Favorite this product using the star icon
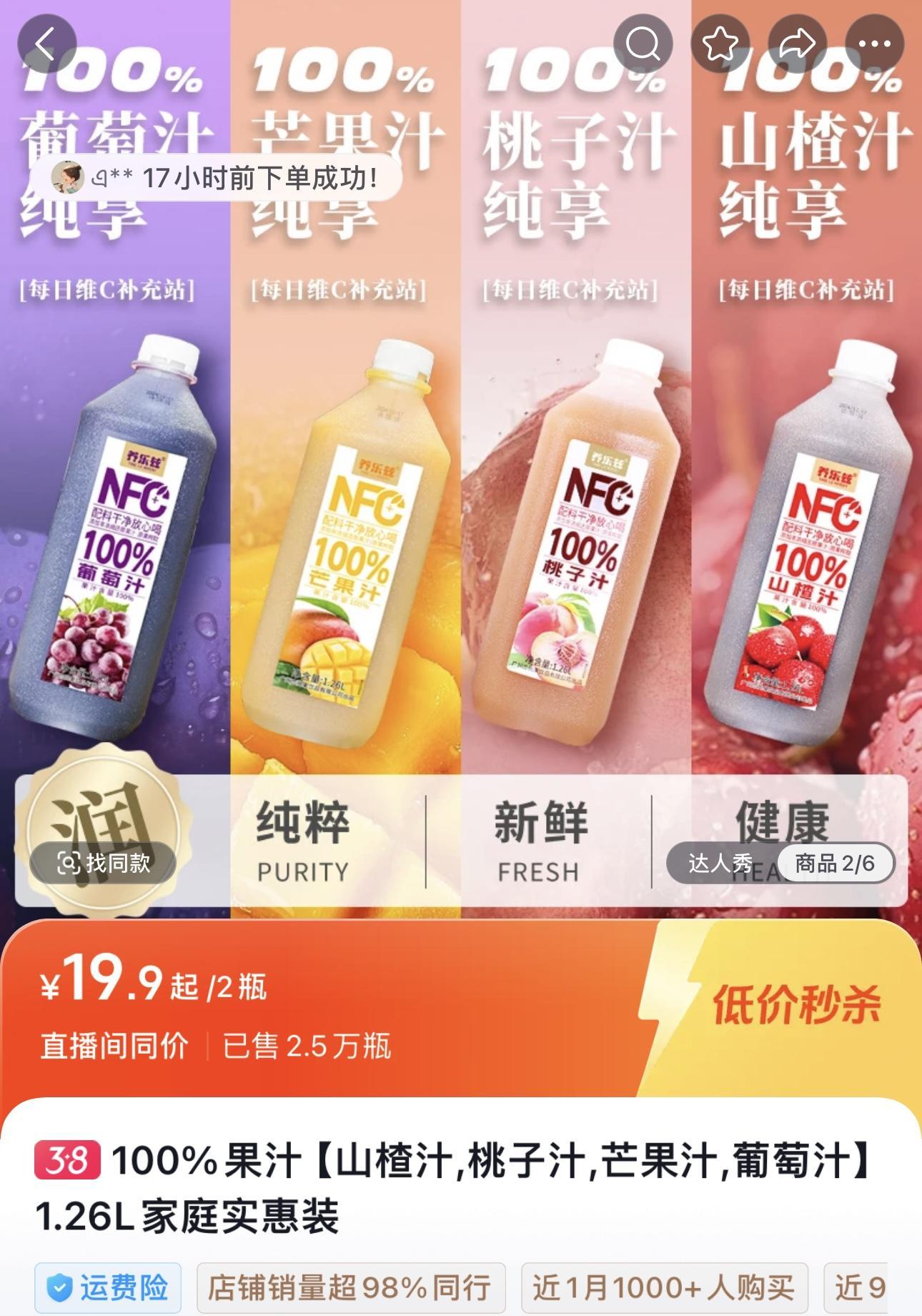 [x=720, y=43]
